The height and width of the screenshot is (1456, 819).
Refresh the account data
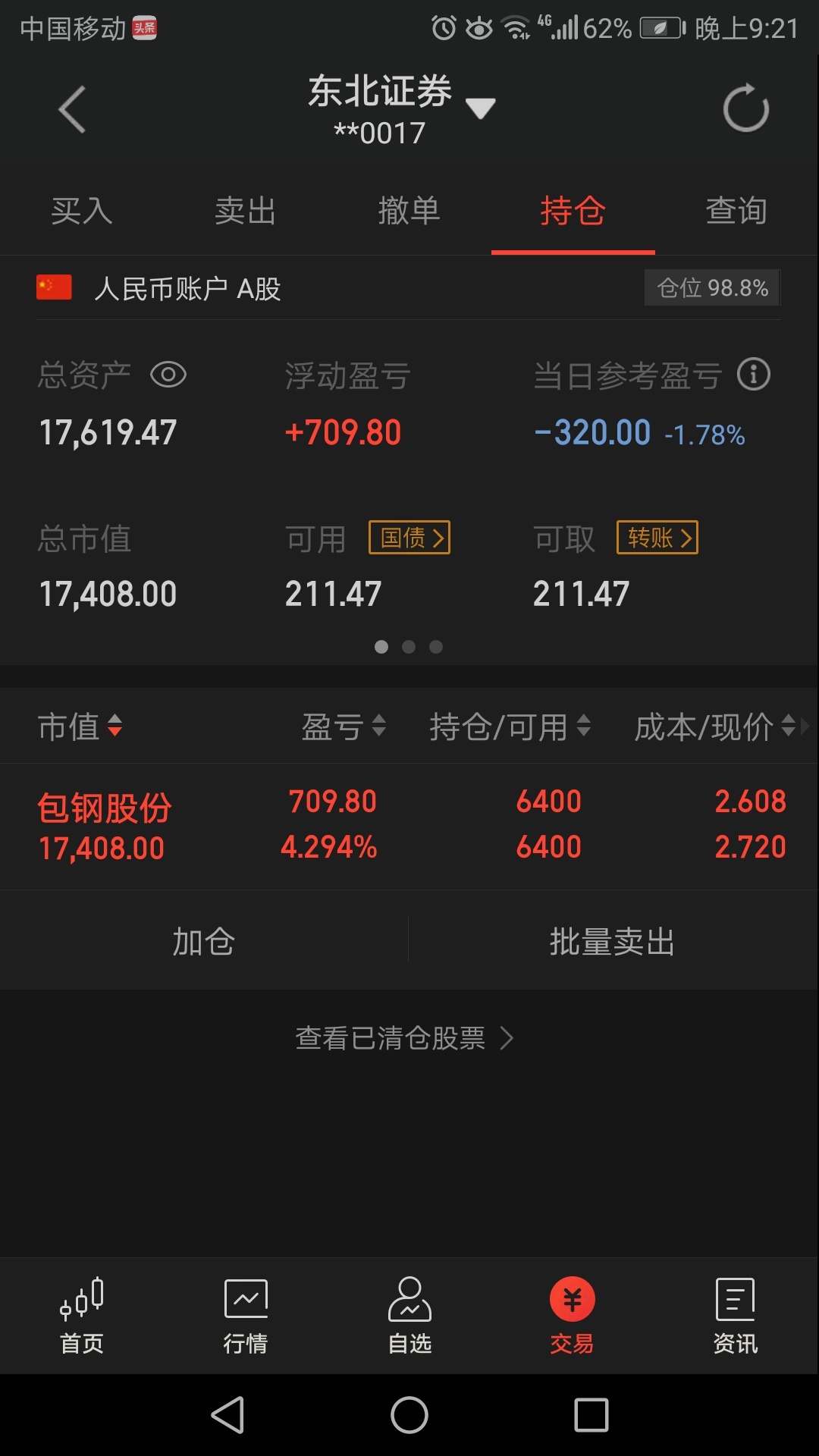click(x=746, y=108)
